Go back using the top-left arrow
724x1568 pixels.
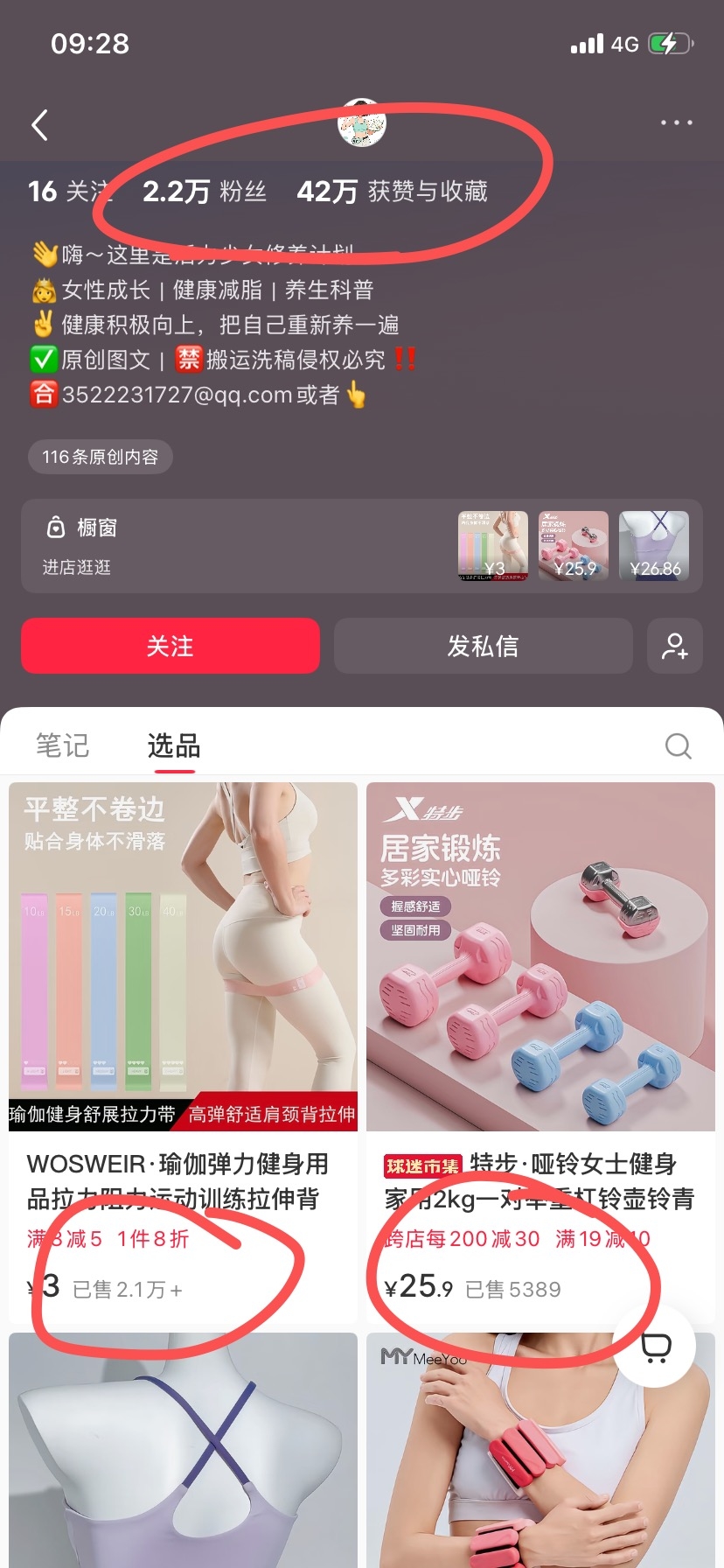coord(40,124)
